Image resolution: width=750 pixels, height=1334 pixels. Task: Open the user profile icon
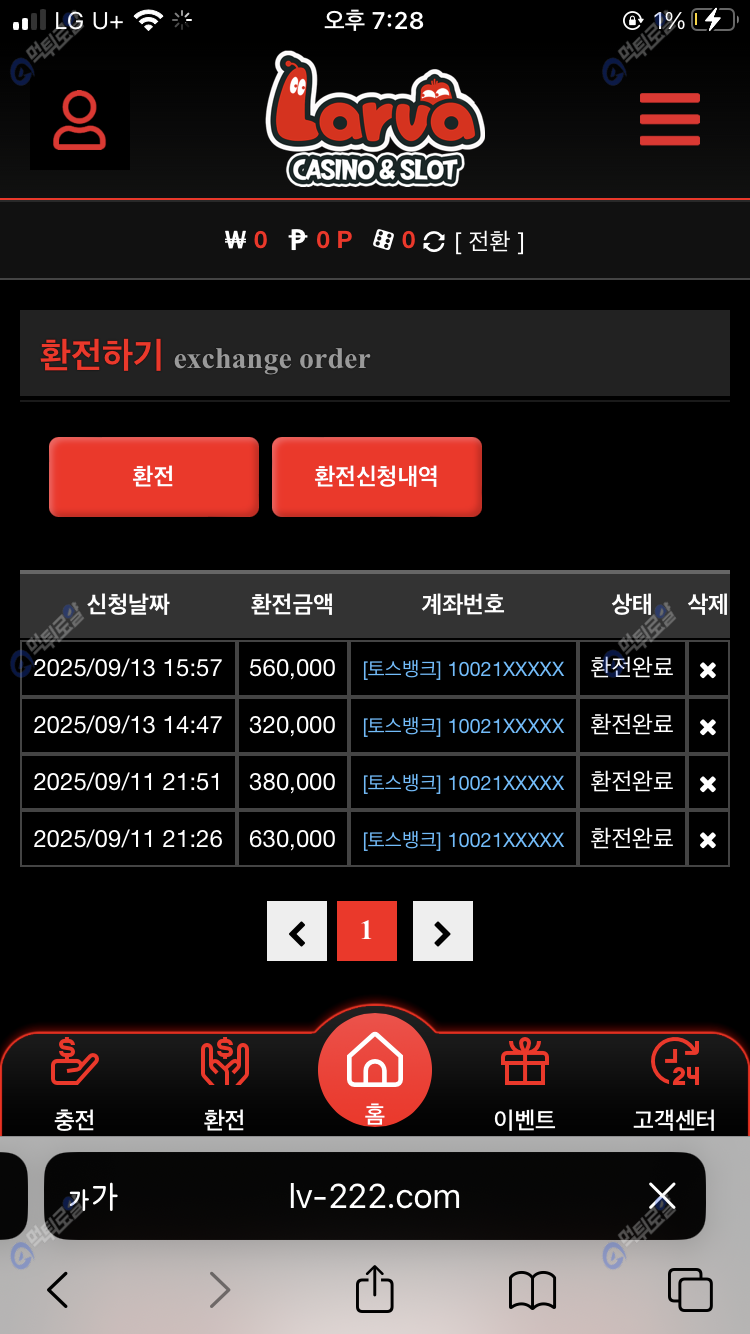pyautogui.click(x=80, y=120)
